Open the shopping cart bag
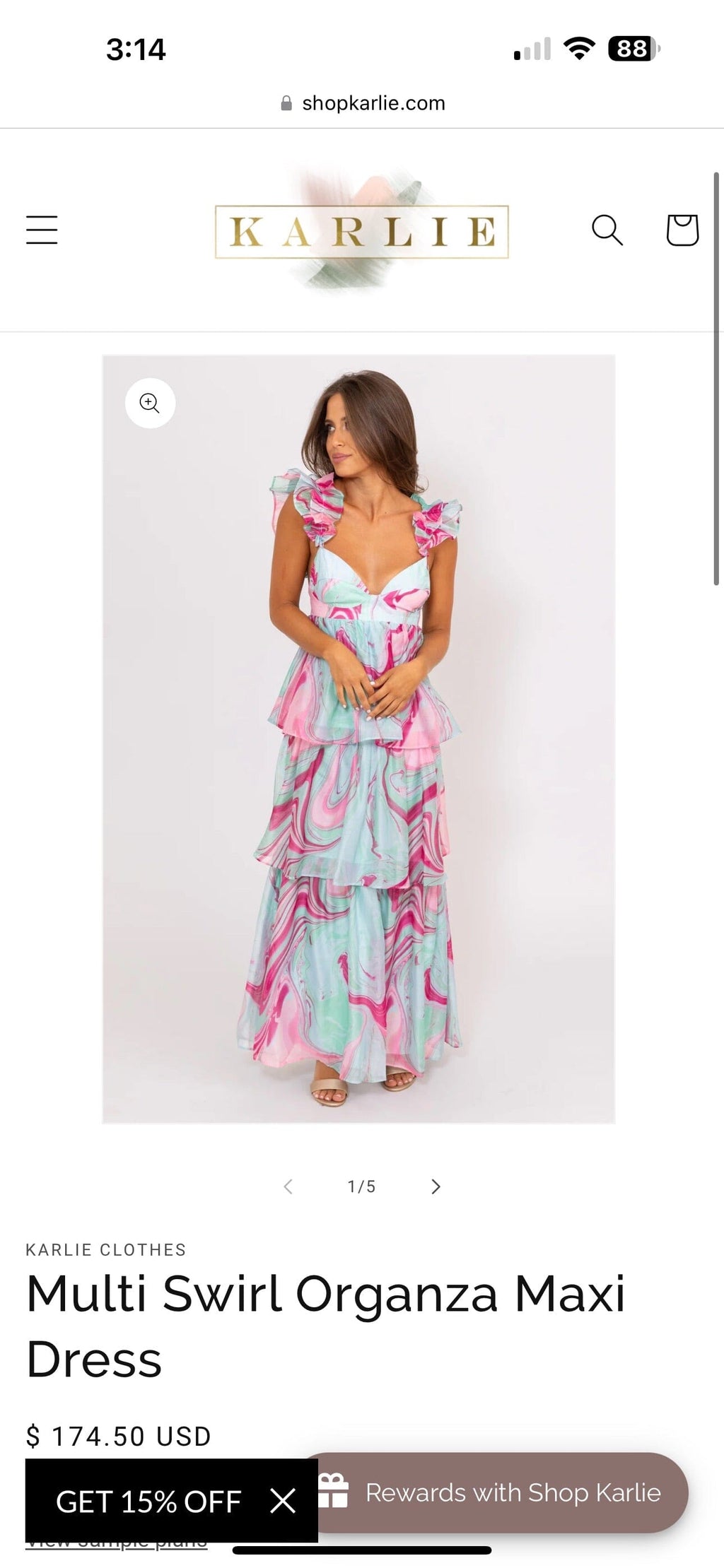Viewport: 724px width, 1568px height. pos(682,230)
